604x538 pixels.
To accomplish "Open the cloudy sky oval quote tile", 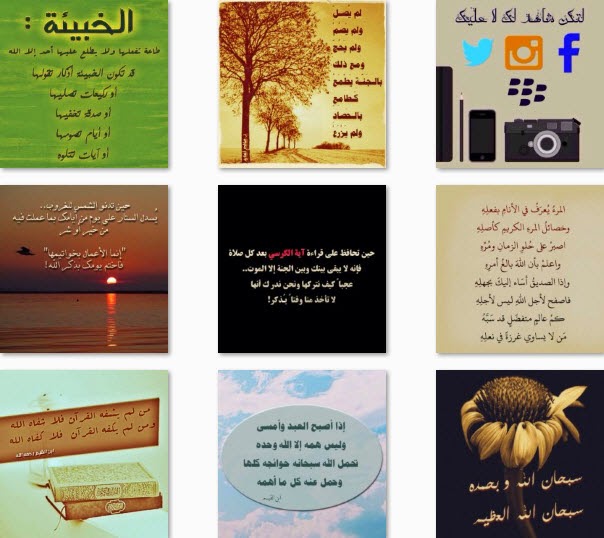I will pos(302,454).
